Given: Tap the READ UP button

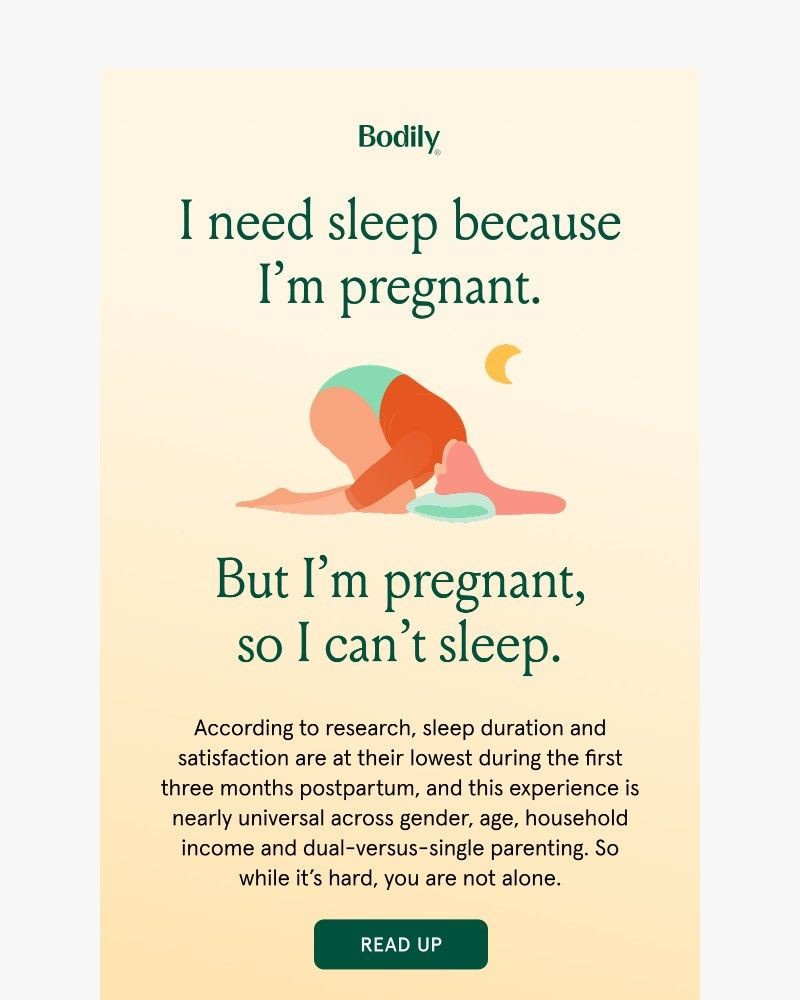Looking at the screenshot, I should tap(400, 944).
